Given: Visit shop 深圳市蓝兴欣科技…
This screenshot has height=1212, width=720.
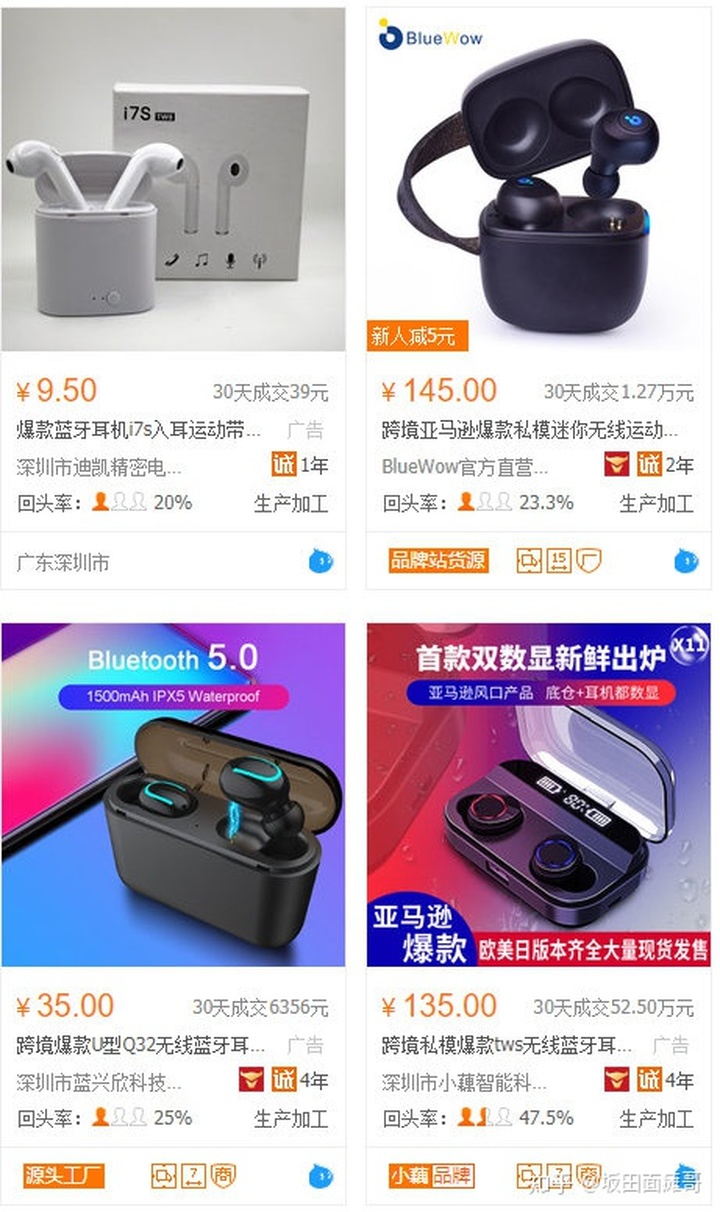Looking at the screenshot, I should tap(100, 1082).
